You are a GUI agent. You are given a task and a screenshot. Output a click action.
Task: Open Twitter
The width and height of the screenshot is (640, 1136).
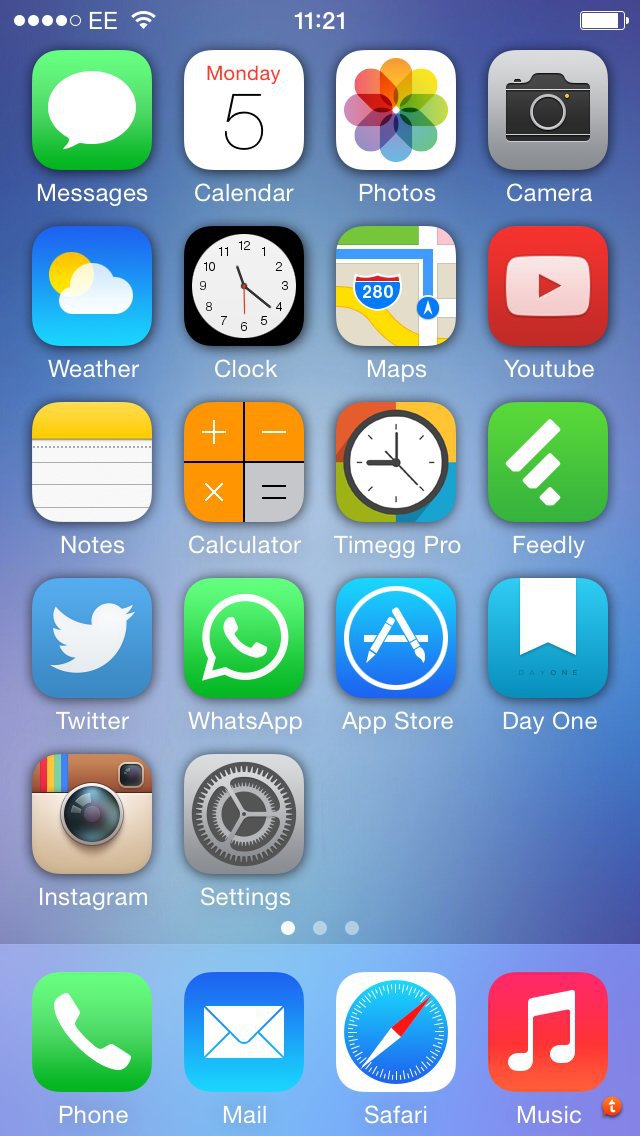pyautogui.click(x=92, y=638)
